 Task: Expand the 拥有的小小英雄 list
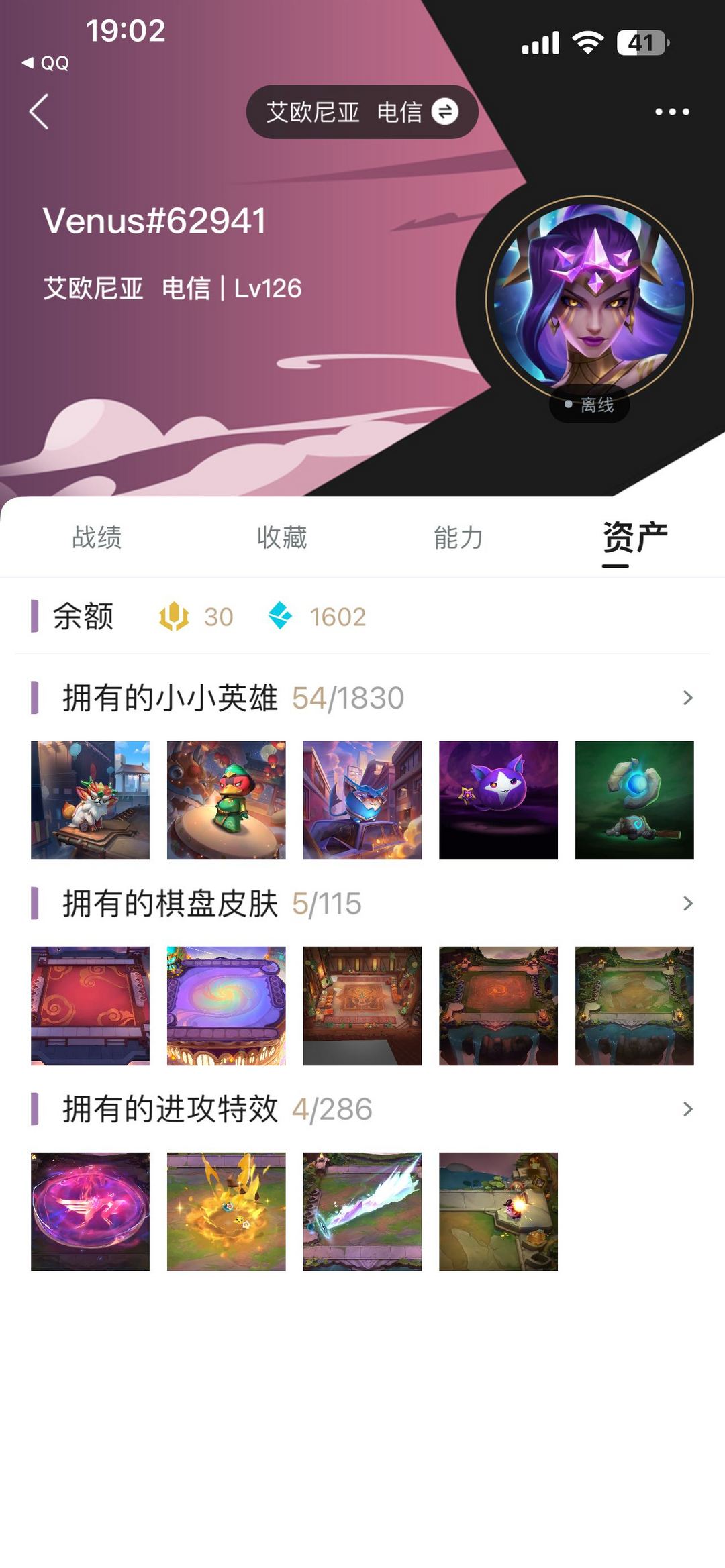(687, 698)
